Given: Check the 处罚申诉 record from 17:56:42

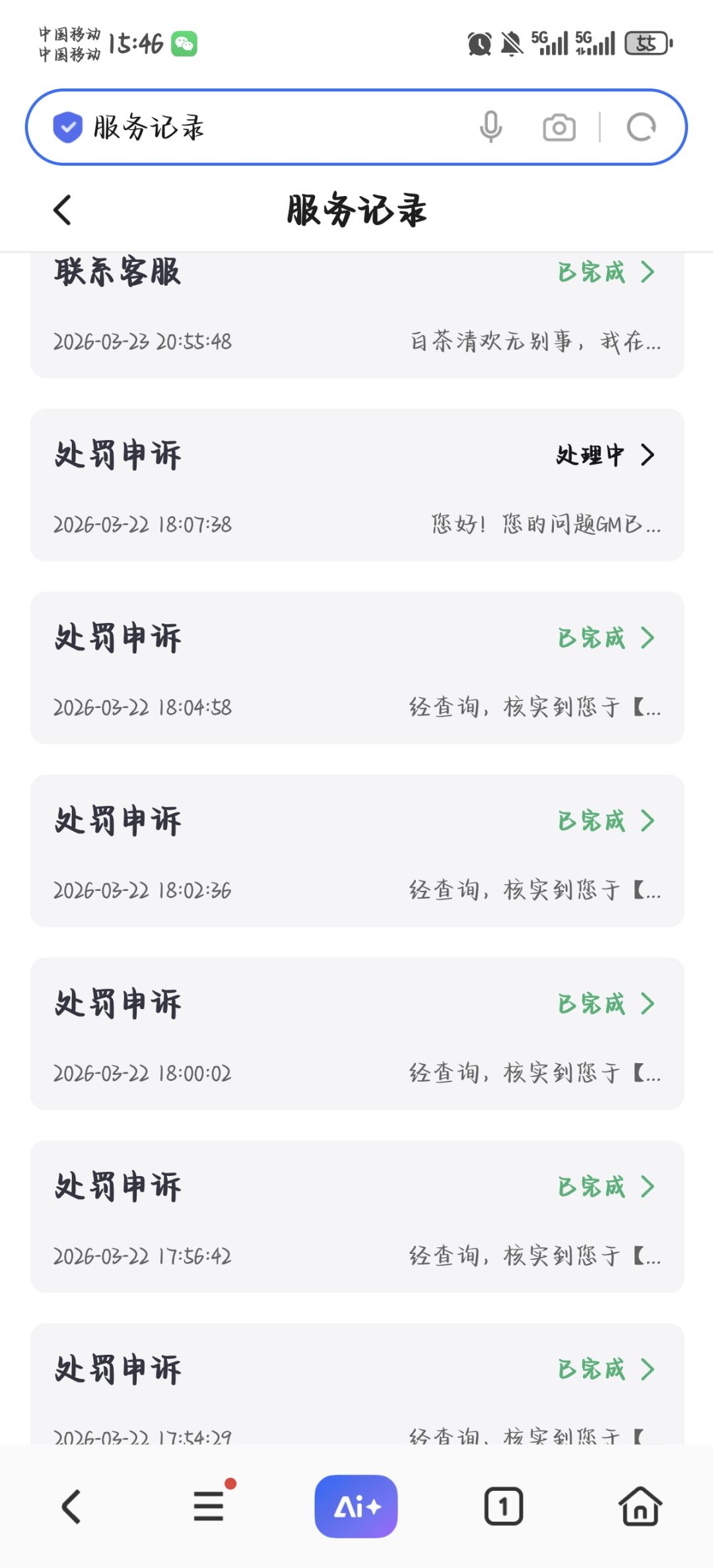Looking at the screenshot, I should 356,1216.
